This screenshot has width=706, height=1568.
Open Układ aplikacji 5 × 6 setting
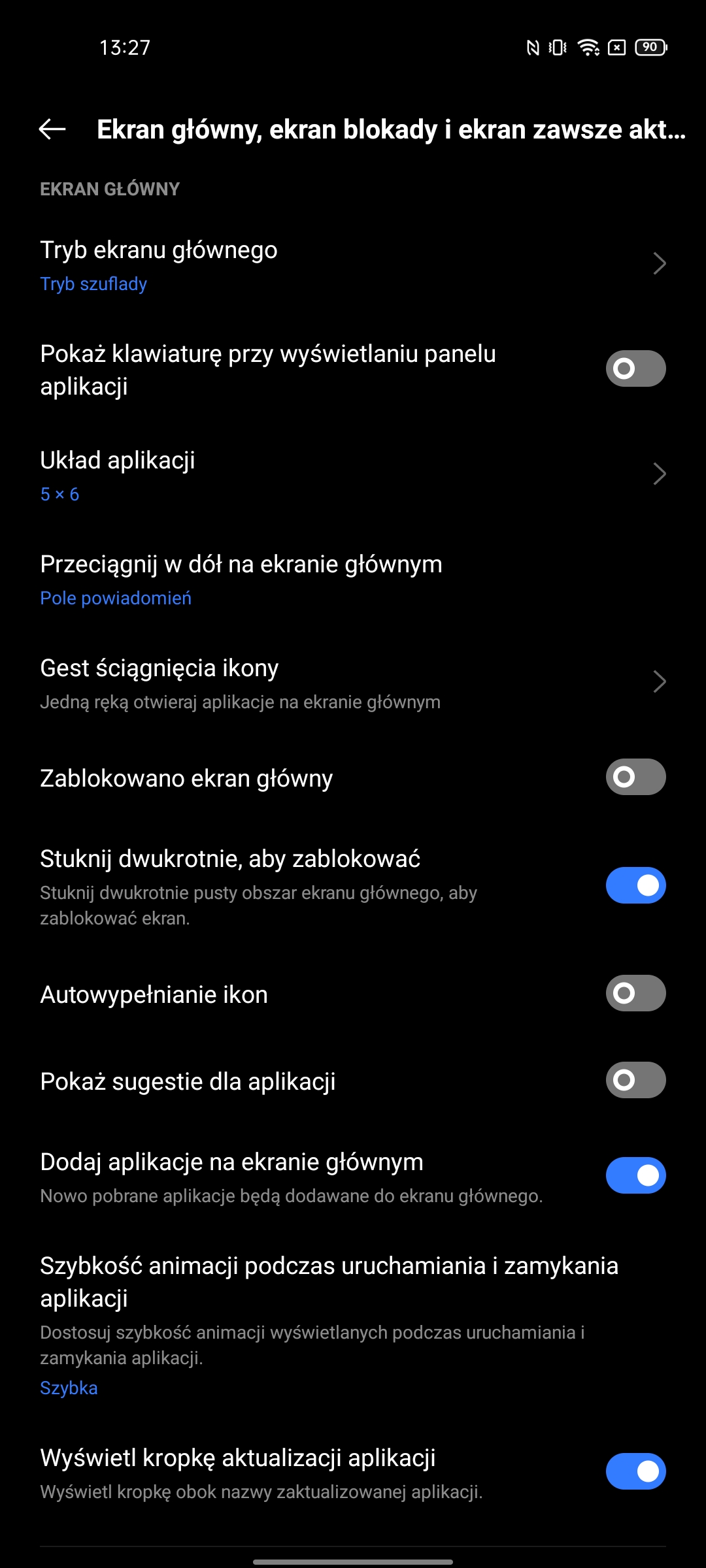(353, 475)
